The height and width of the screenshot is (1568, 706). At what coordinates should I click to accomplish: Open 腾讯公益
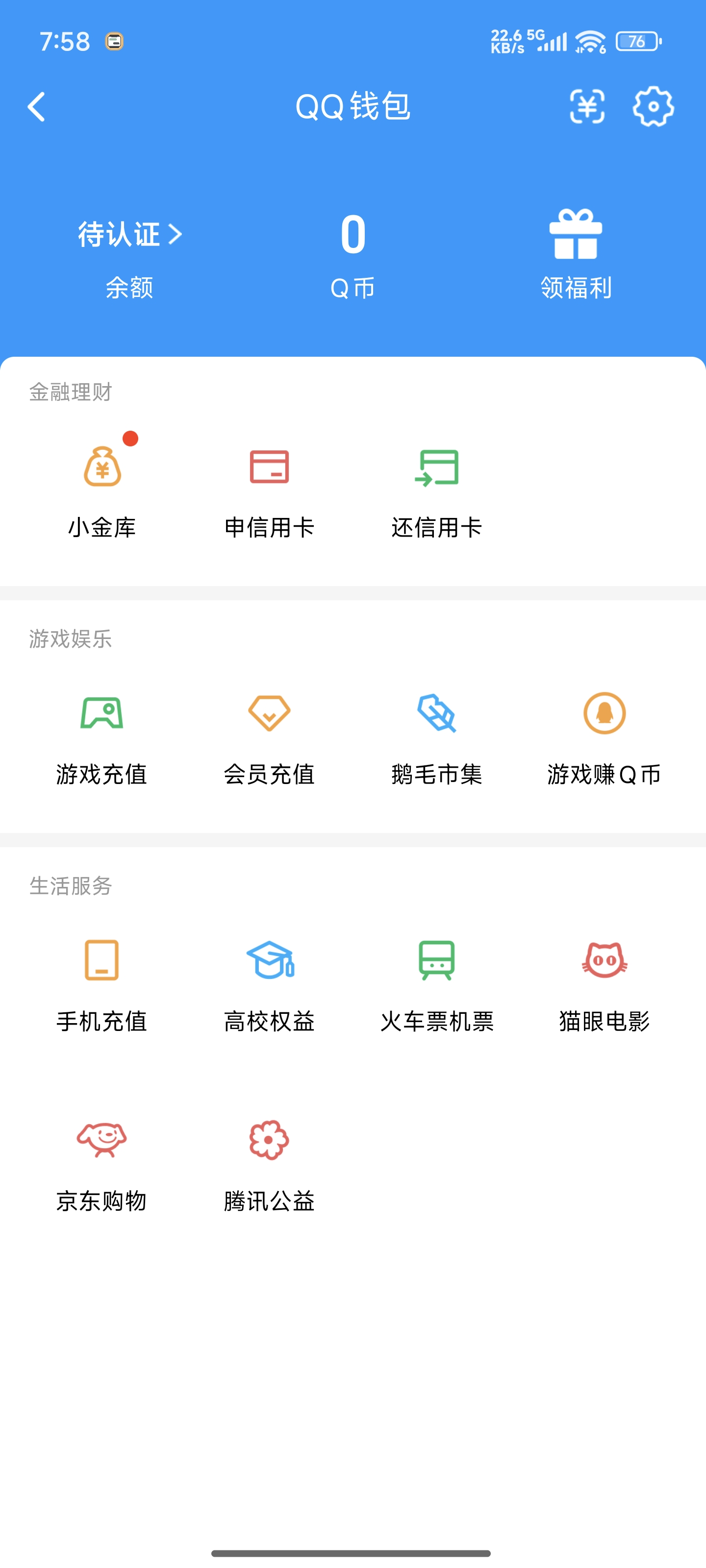pyautogui.click(x=269, y=1164)
